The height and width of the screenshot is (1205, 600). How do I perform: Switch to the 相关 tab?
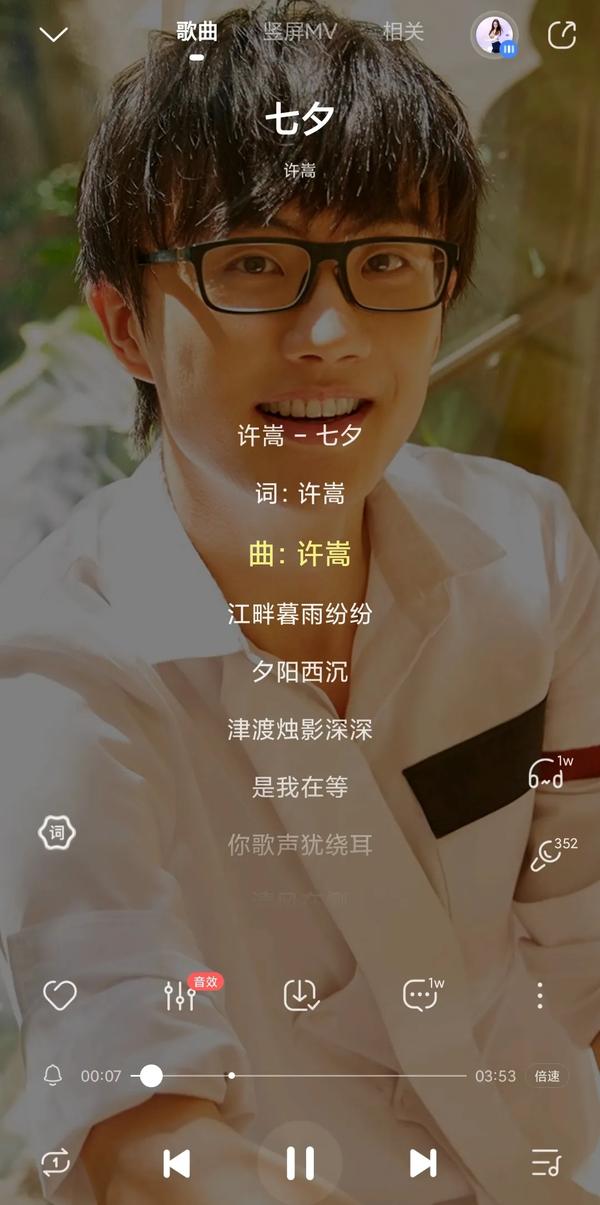pos(403,32)
